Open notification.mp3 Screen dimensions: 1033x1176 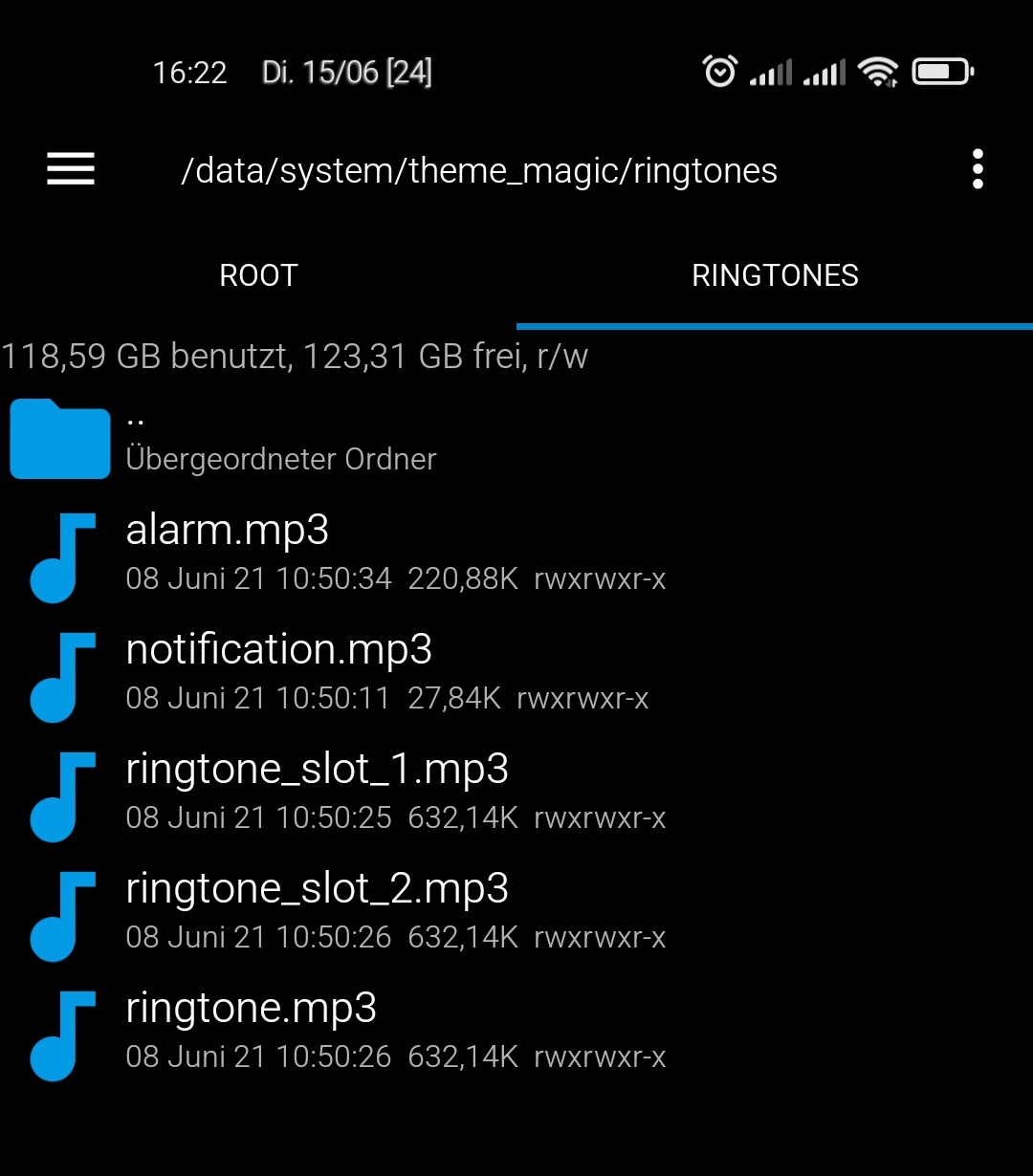[x=278, y=650]
